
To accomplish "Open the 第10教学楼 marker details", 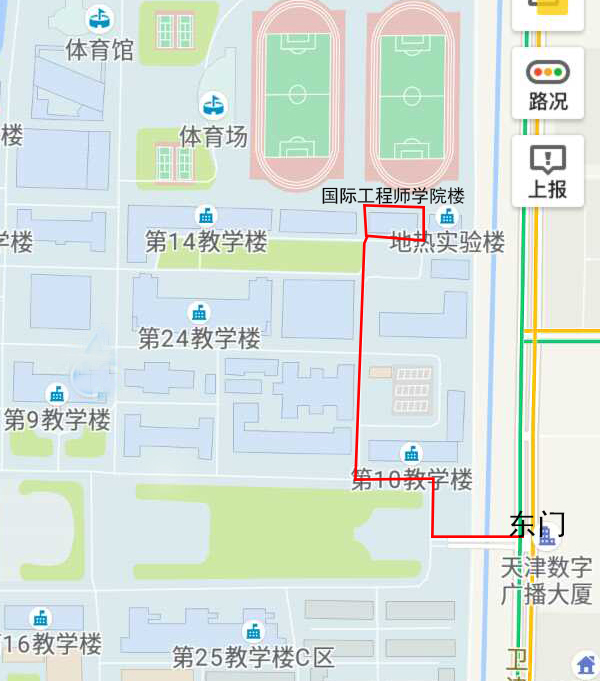I will [411, 454].
